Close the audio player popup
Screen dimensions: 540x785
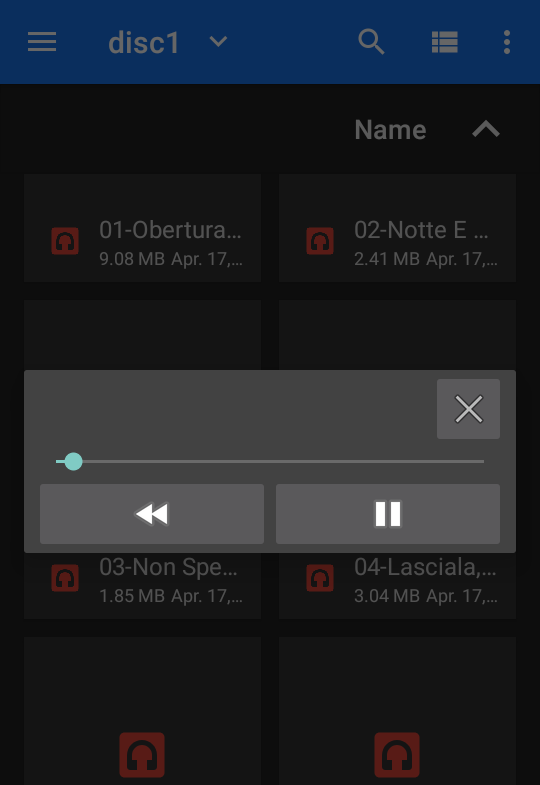[x=468, y=409]
